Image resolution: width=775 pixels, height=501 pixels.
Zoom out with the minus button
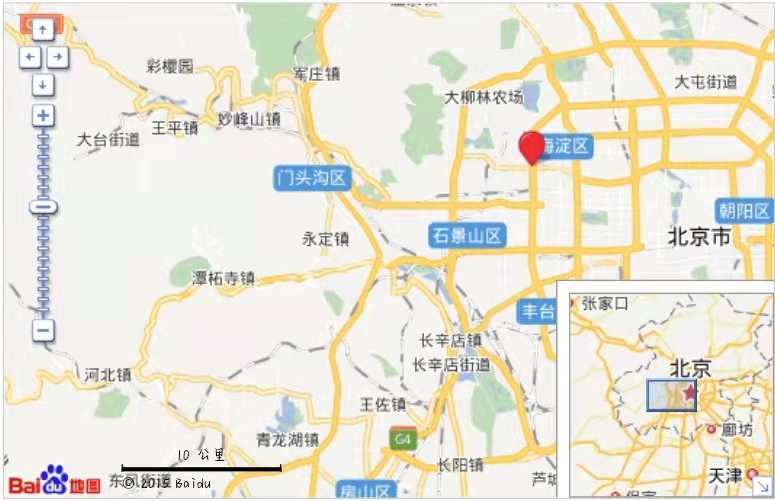(43, 329)
